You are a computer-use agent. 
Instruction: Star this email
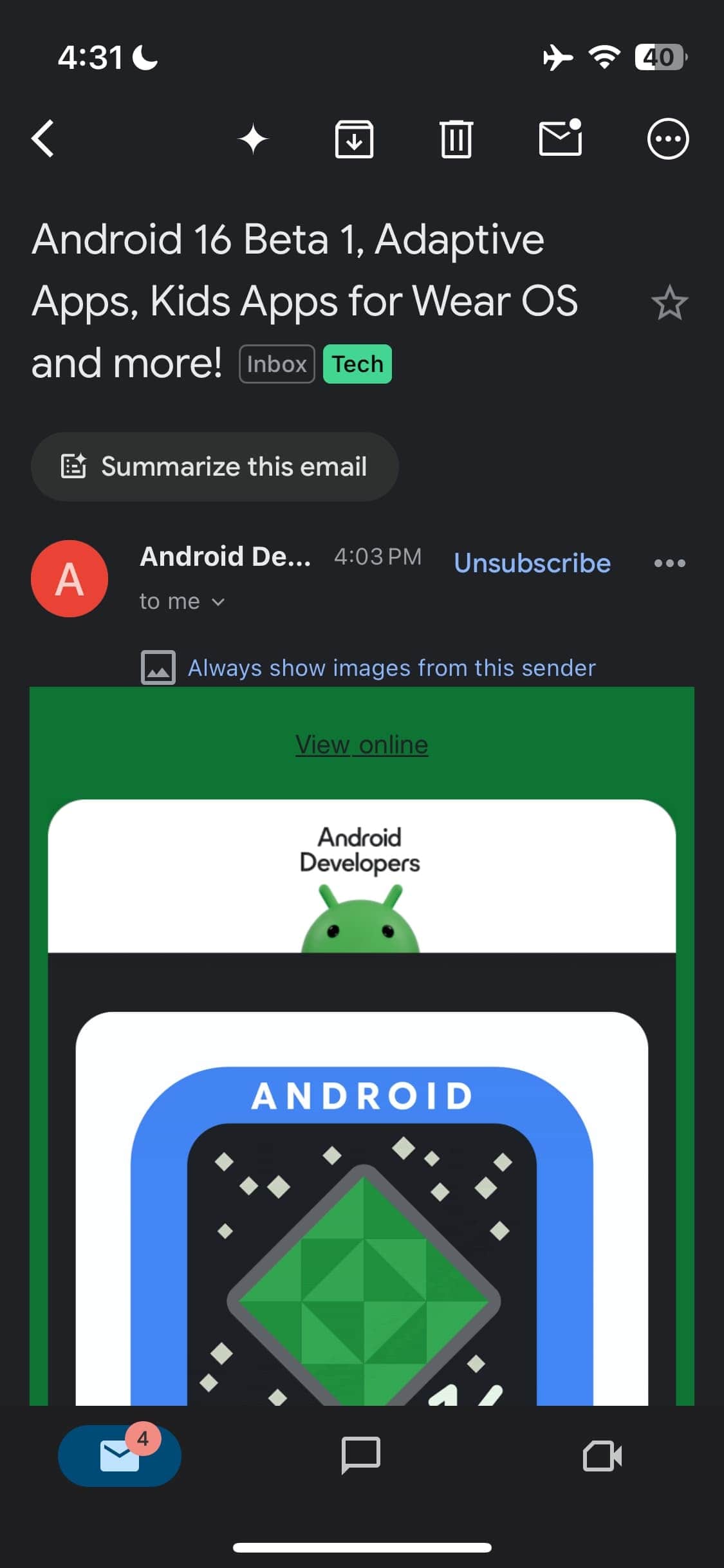[669, 303]
